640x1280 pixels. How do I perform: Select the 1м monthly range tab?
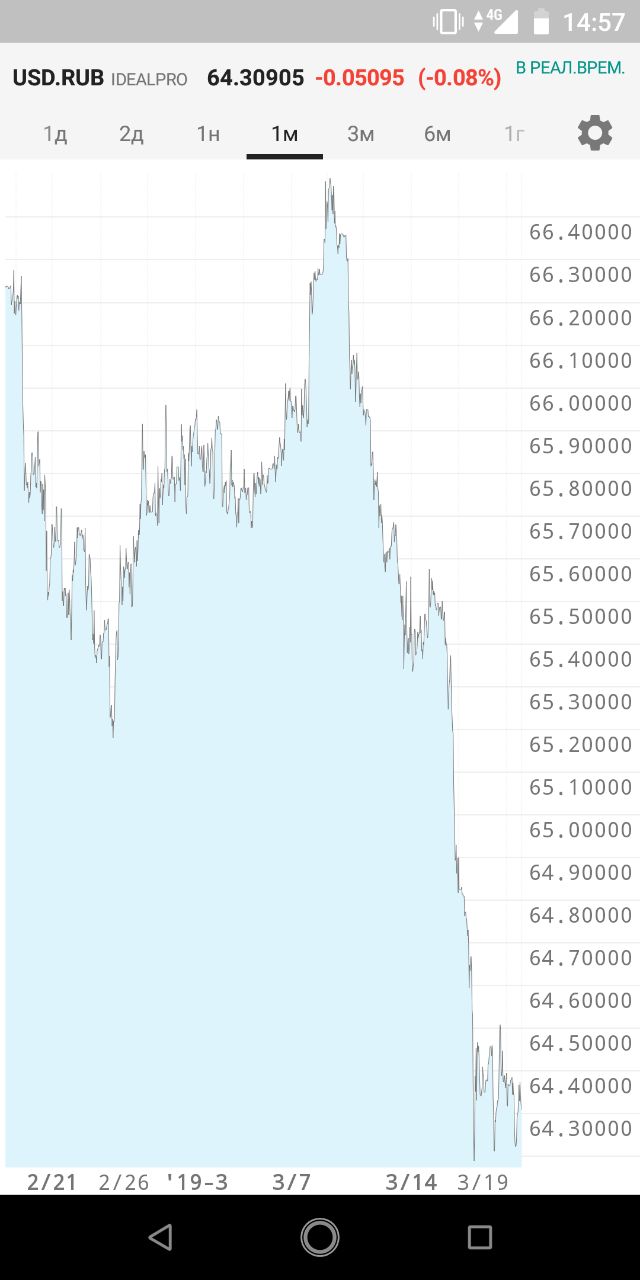click(x=285, y=134)
